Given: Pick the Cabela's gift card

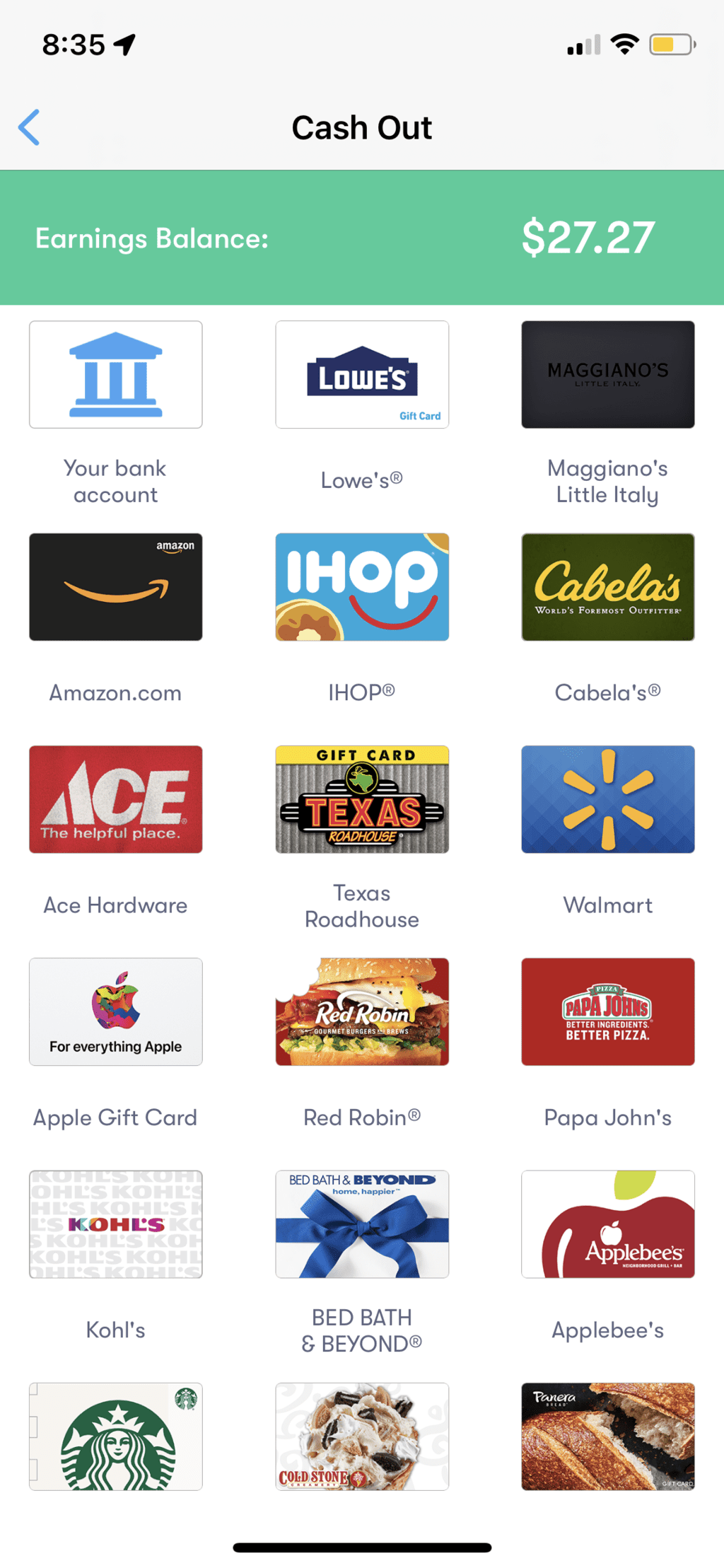Looking at the screenshot, I should [x=607, y=587].
